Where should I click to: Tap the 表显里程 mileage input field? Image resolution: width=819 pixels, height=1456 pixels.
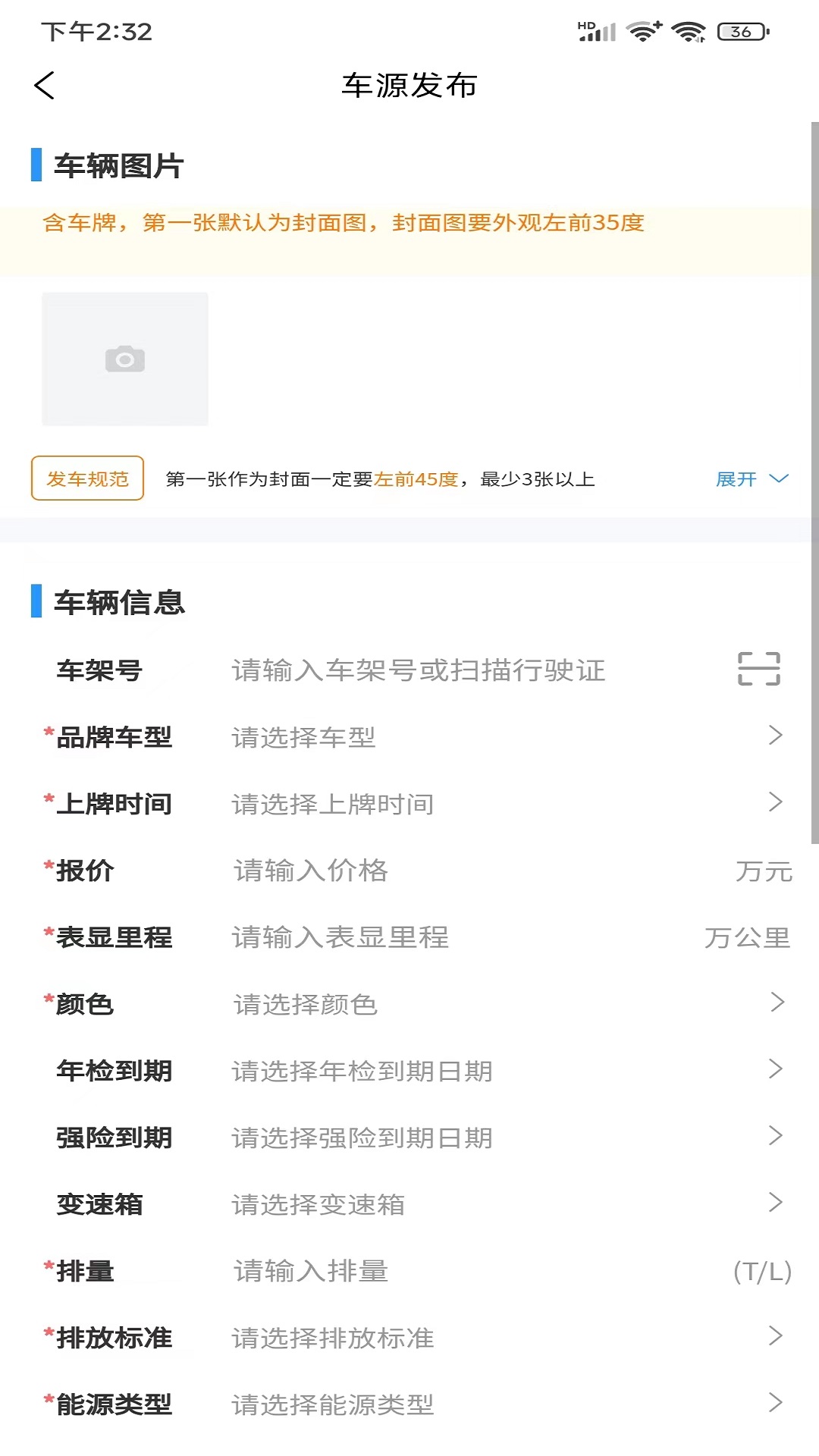click(x=417, y=937)
